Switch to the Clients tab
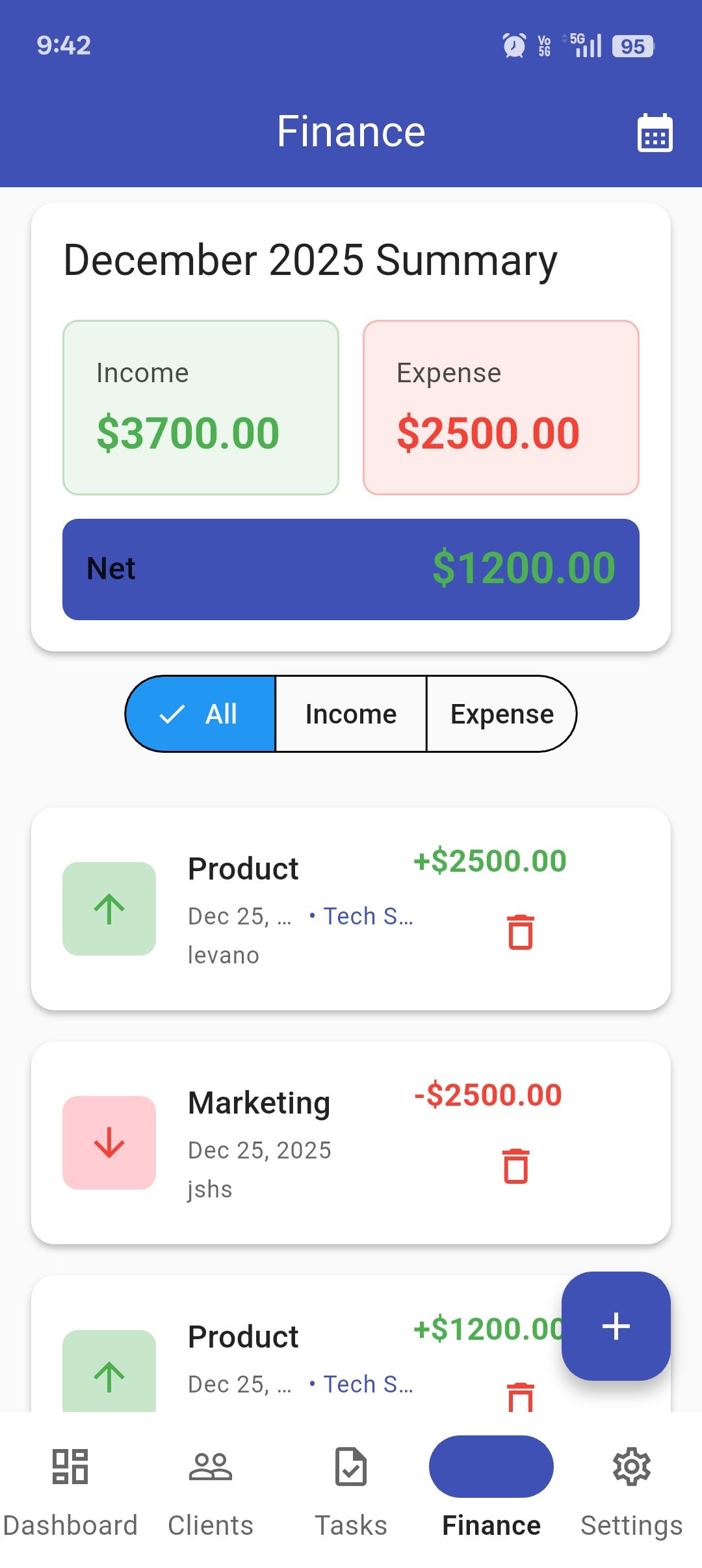The width and height of the screenshot is (702, 1568). point(211,1489)
